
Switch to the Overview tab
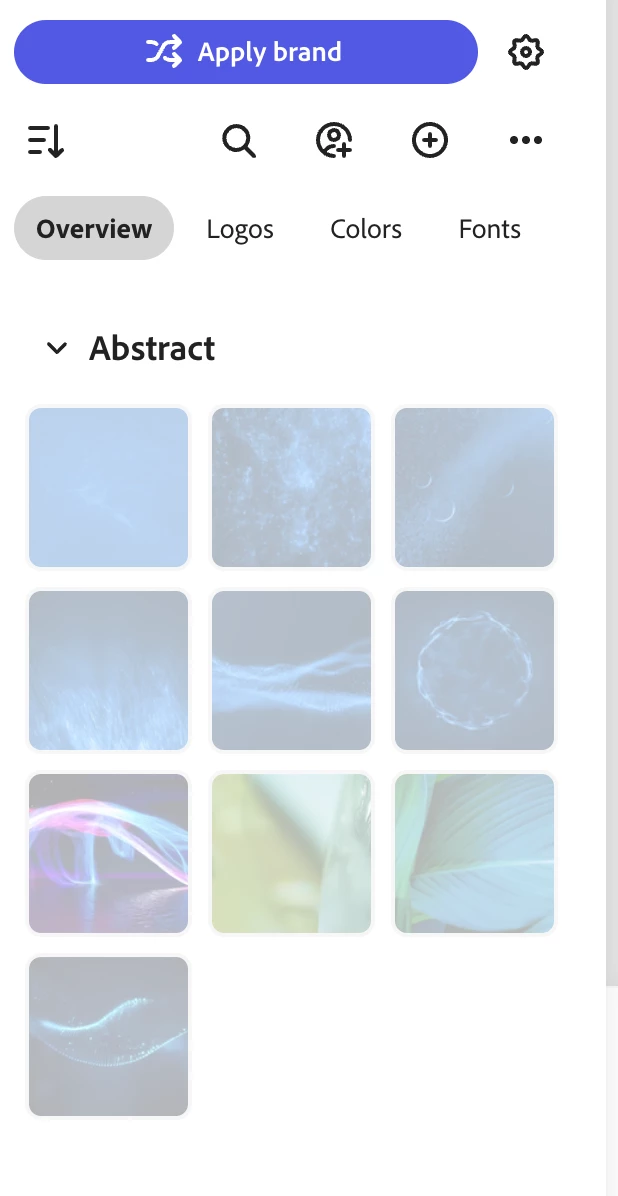[x=94, y=229]
